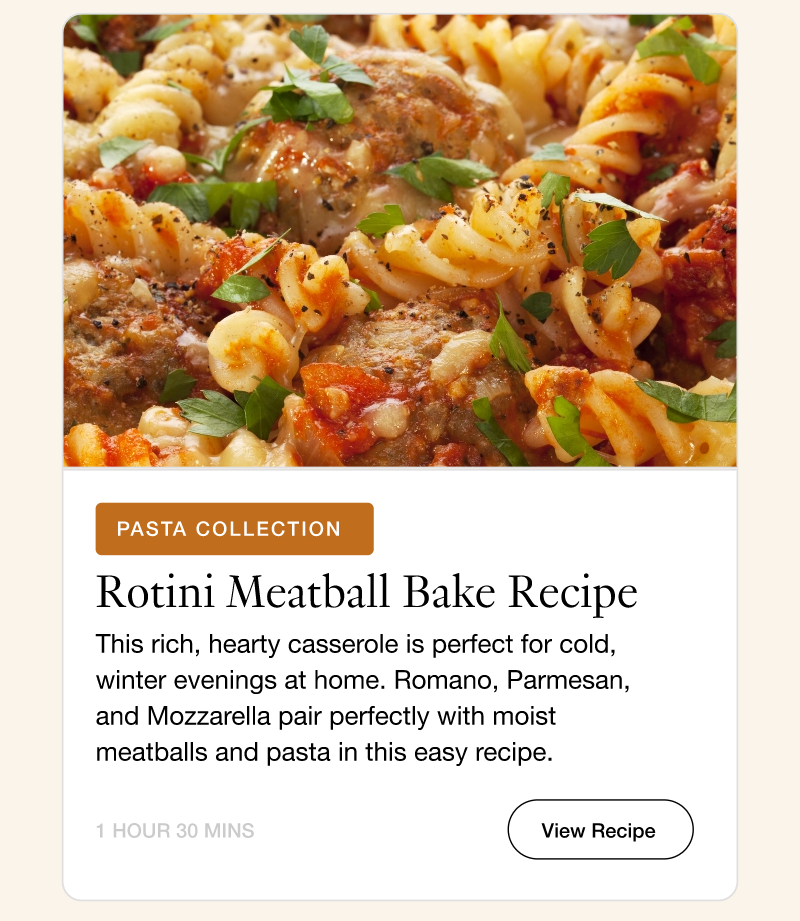Image resolution: width=800 pixels, height=921 pixels.
Task: Open the PASTA COLLECTION category badge
Action: point(234,528)
